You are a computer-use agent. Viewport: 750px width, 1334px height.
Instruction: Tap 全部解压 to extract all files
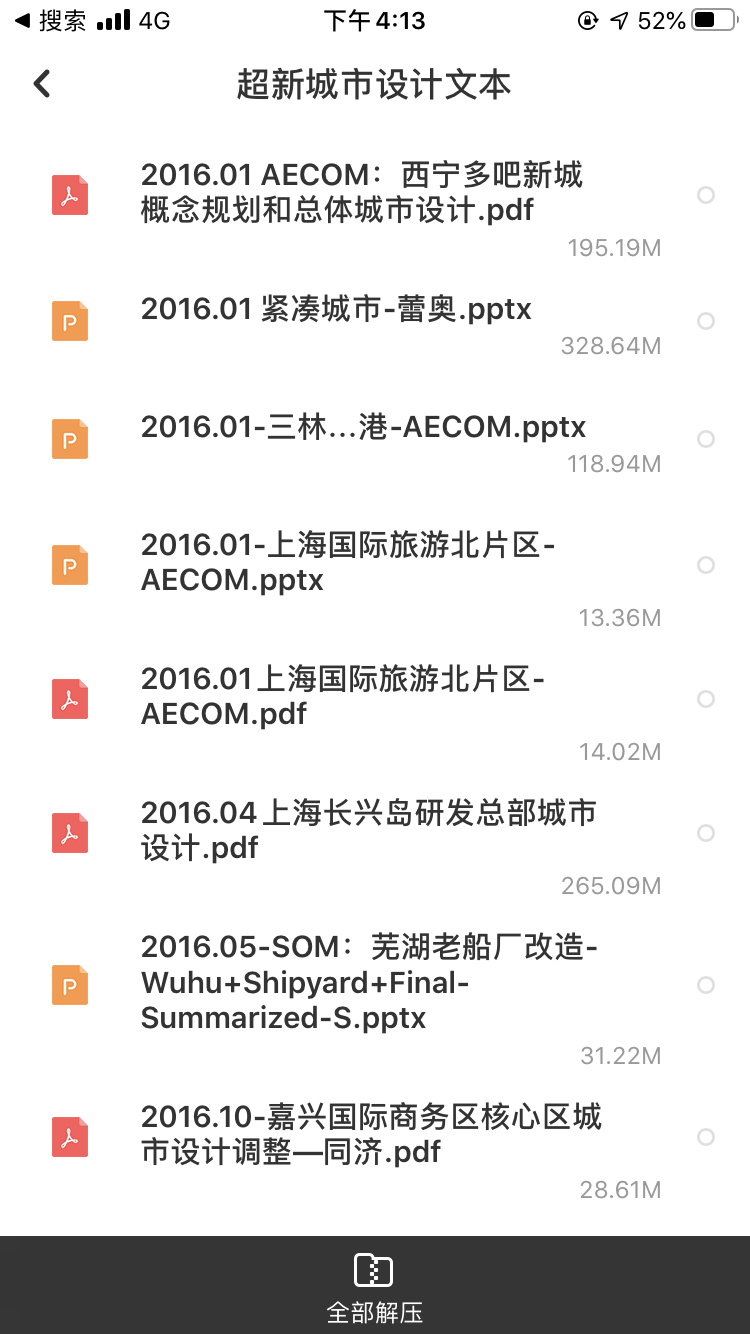tap(374, 1287)
